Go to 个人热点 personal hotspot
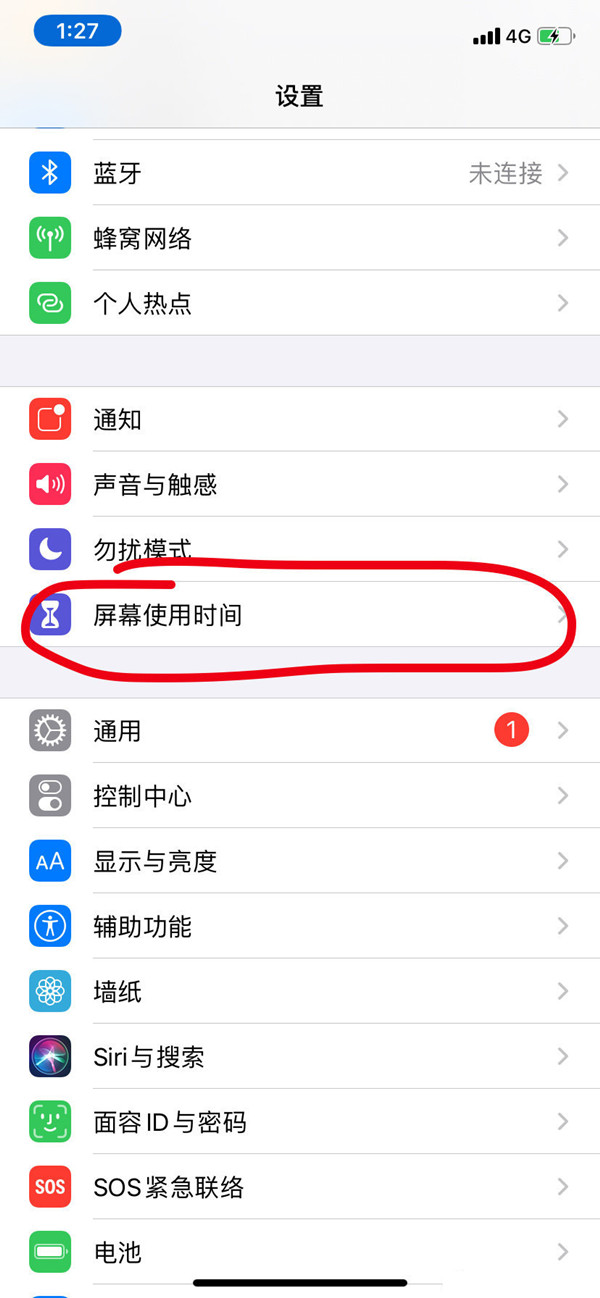600x1298 pixels. click(300, 303)
